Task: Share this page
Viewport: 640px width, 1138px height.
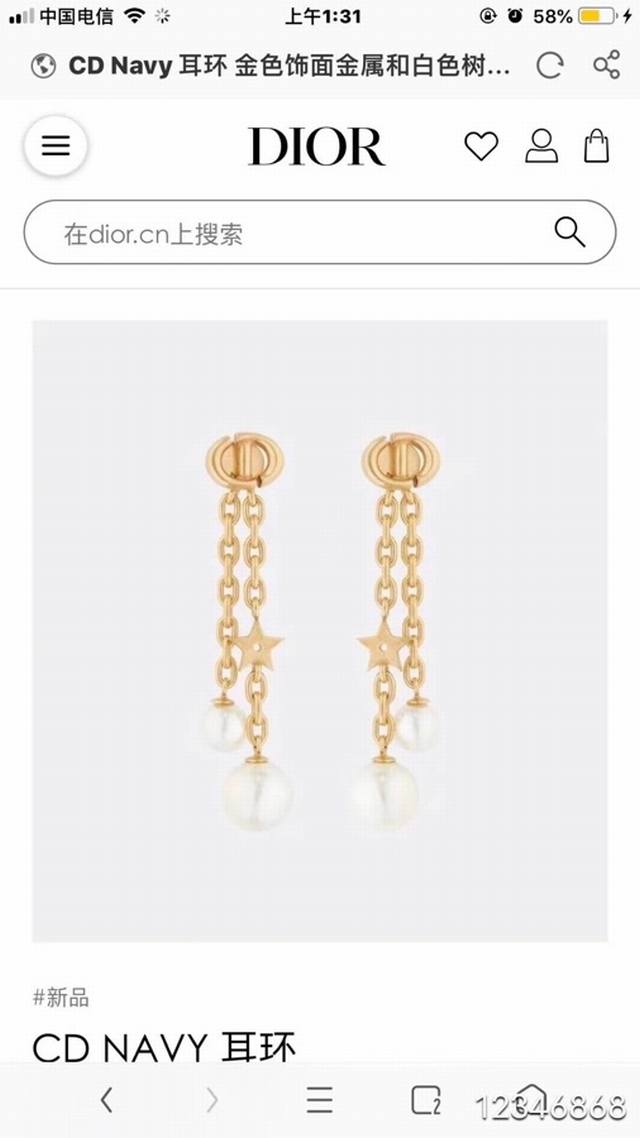Action: pos(607,65)
